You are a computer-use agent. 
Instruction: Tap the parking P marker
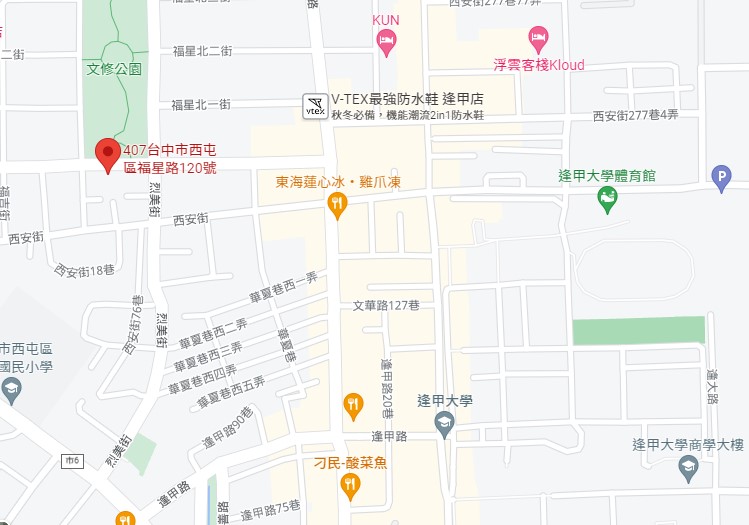click(x=720, y=179)
